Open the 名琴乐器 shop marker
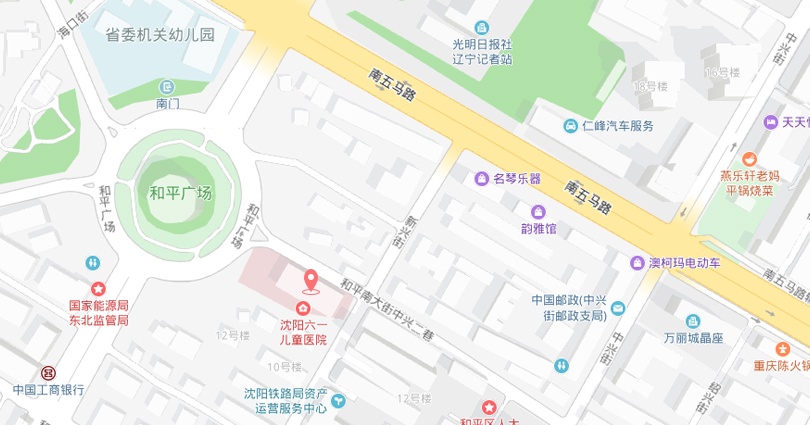The width and height of the screenshot is (810, 425). pos(482,179)
